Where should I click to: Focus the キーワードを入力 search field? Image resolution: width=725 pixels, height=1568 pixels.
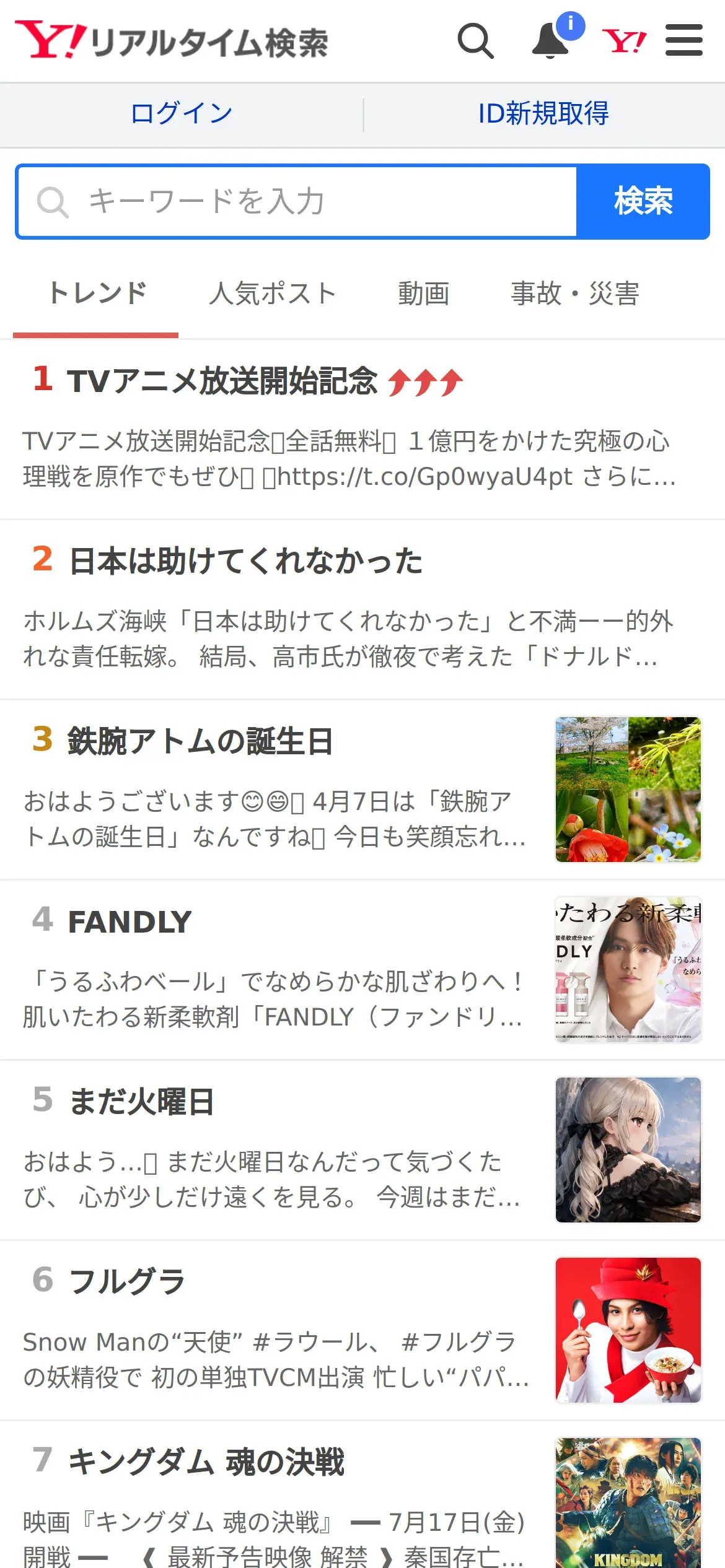coord(297,201)
